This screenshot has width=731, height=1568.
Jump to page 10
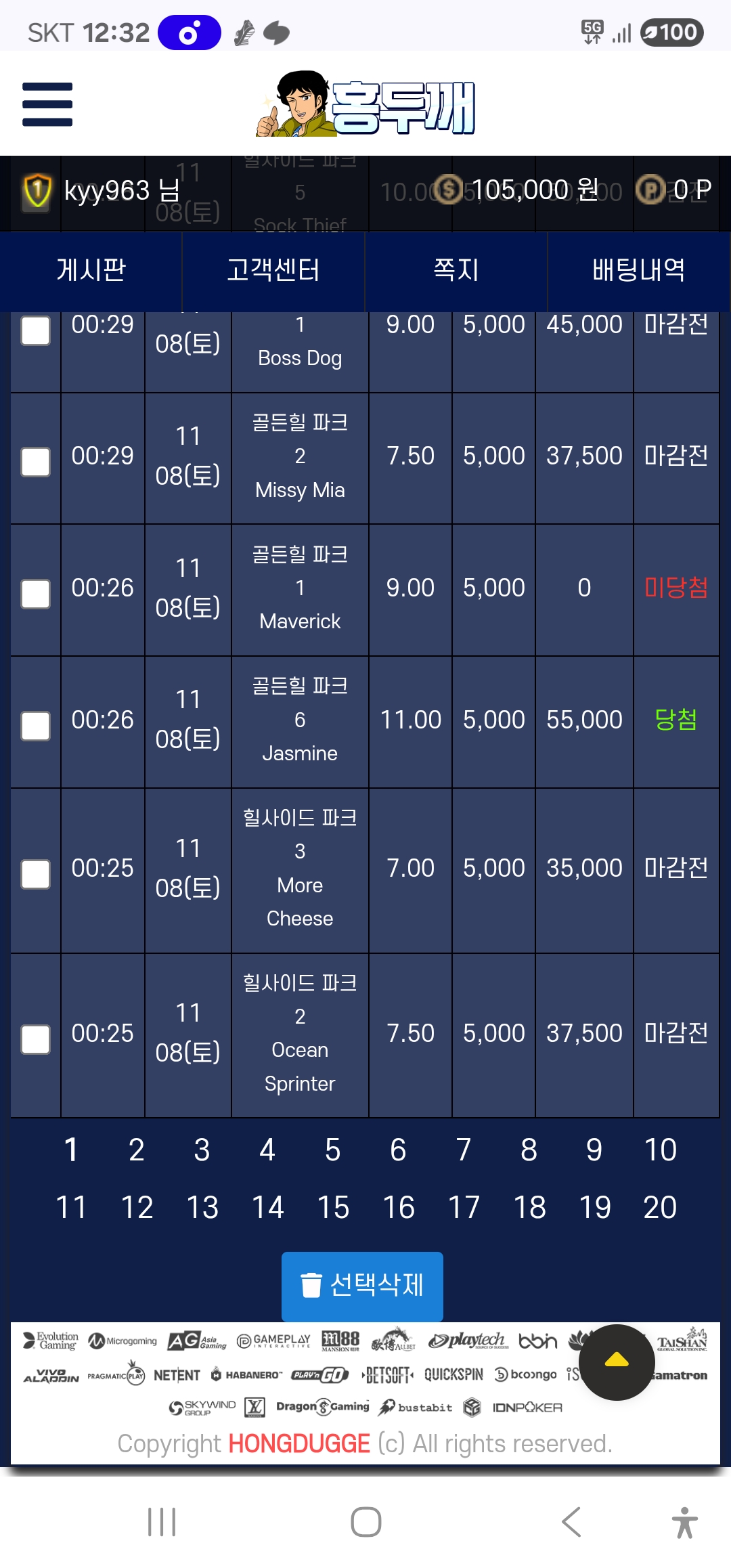coord(660,1150)
